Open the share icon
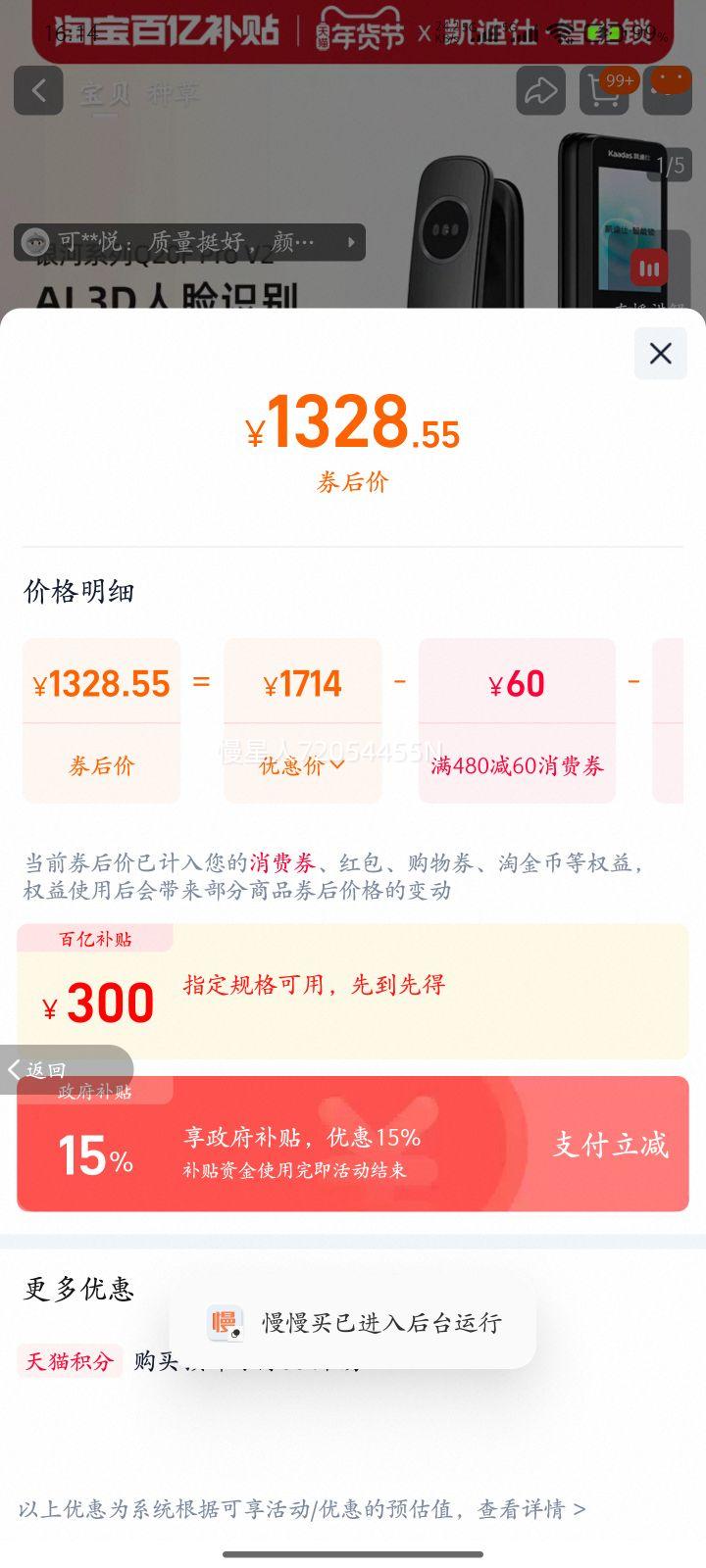The image size is (706, 1568). click(539, 92)
